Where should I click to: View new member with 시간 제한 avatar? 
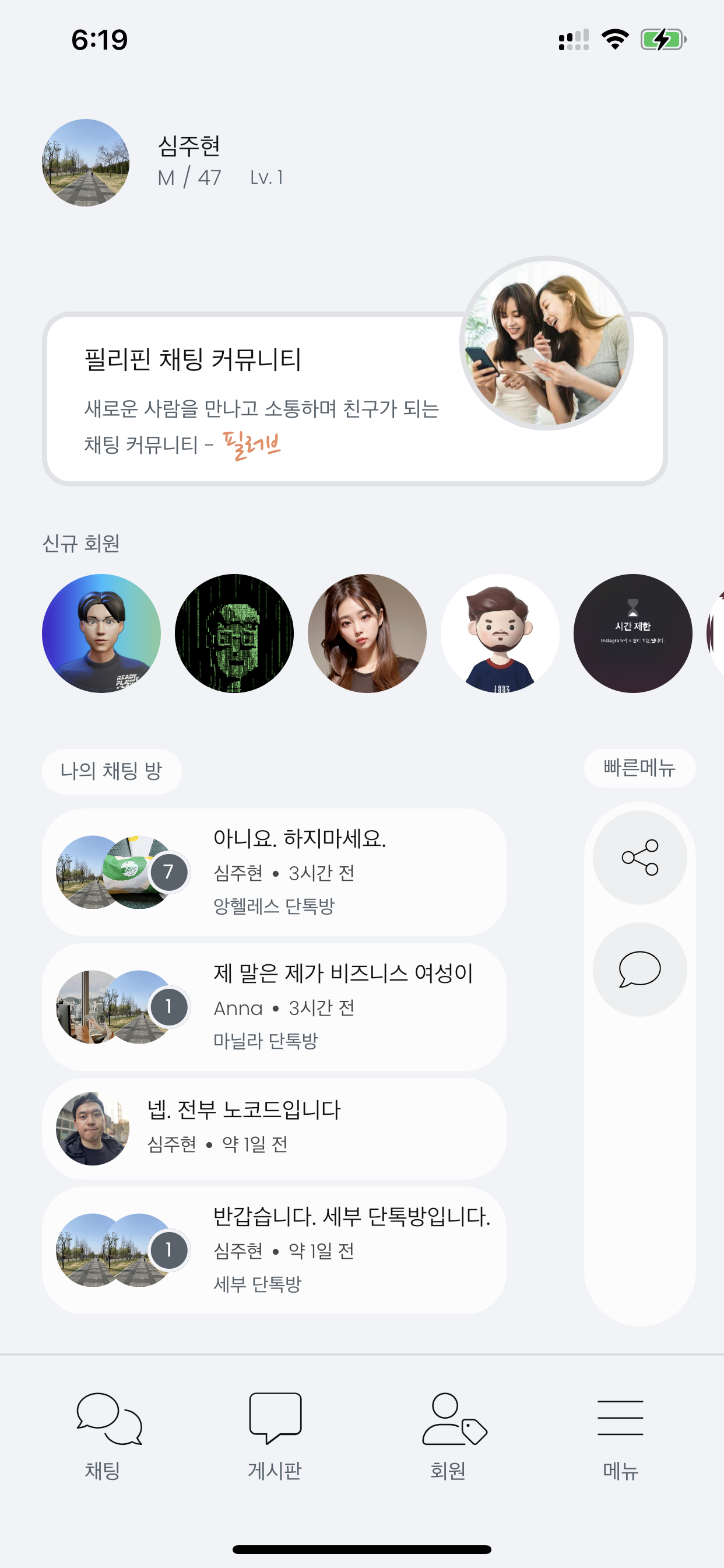(632, 633)
